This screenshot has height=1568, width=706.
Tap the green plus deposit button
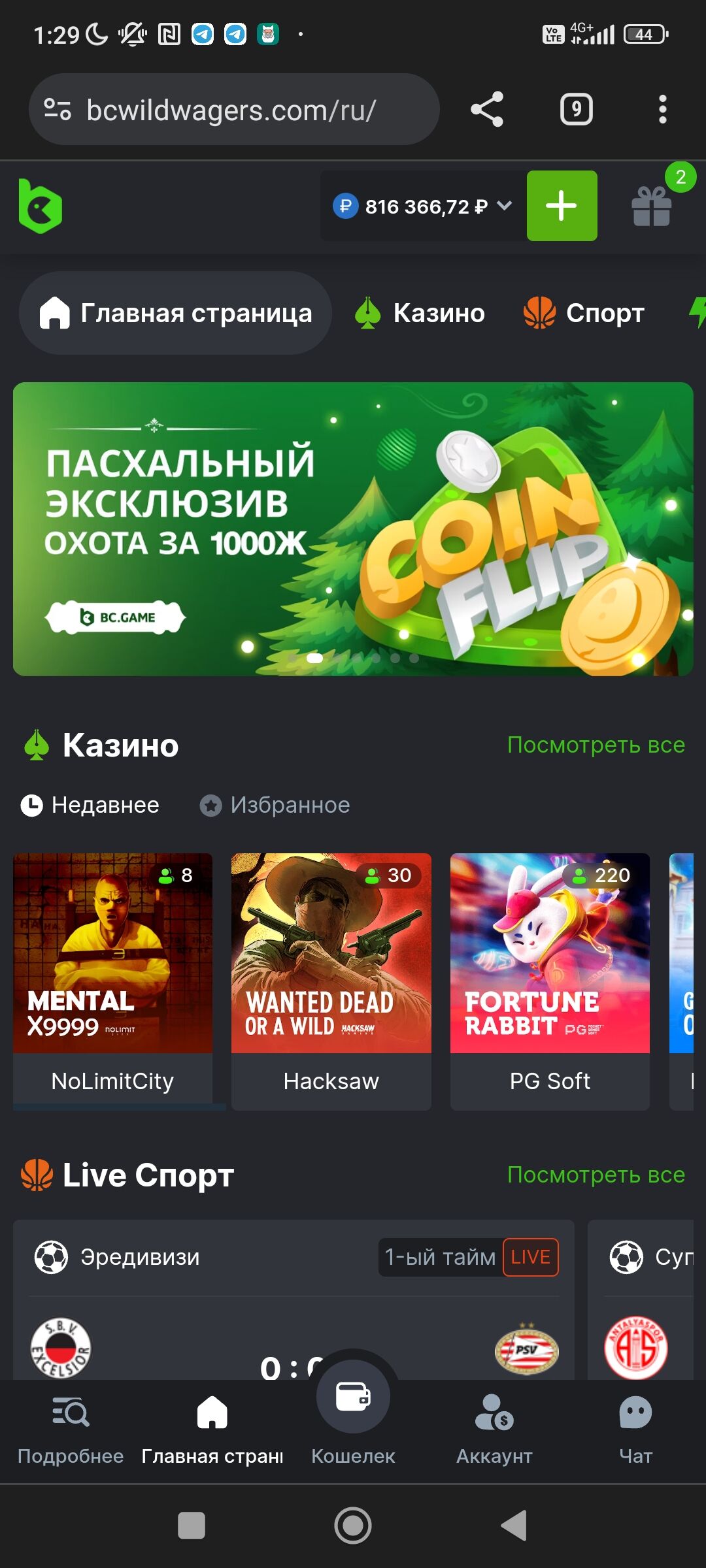[562, 206]
